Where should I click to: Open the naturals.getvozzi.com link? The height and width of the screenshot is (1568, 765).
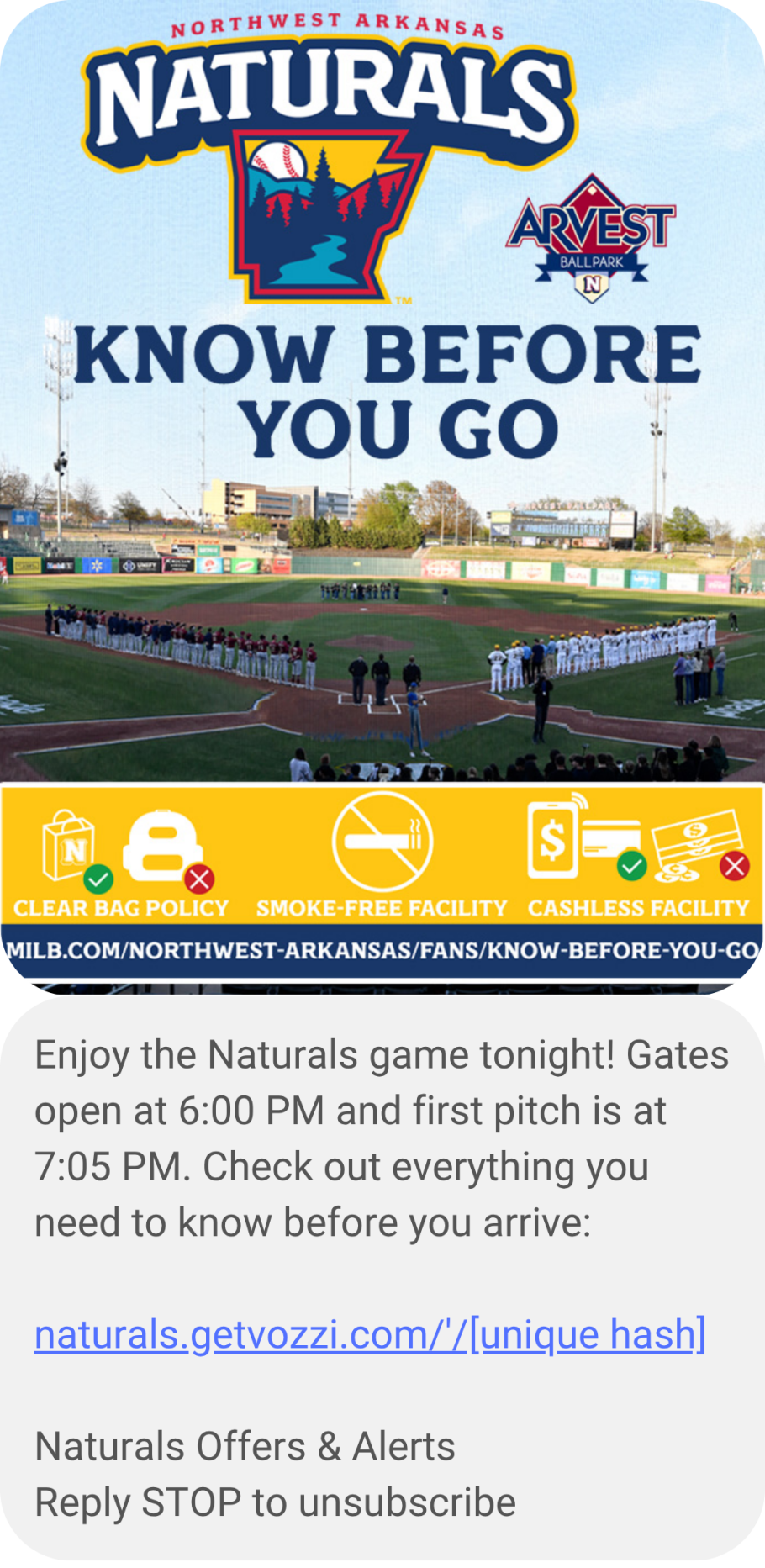[369, 1334]
